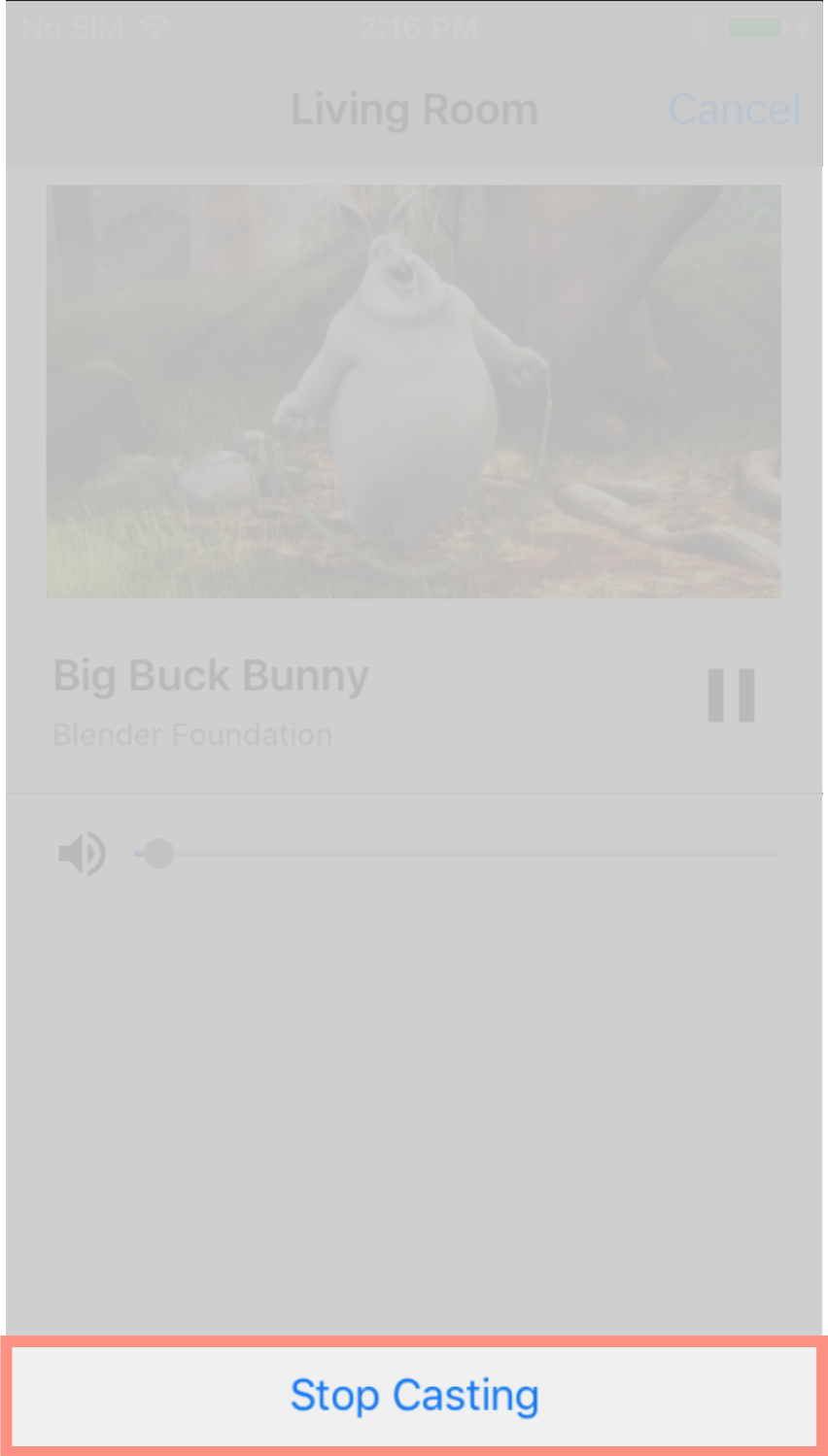Pause Big Buck Bunny playback
Screen dimensions: 828x1456
coord(731,695)
